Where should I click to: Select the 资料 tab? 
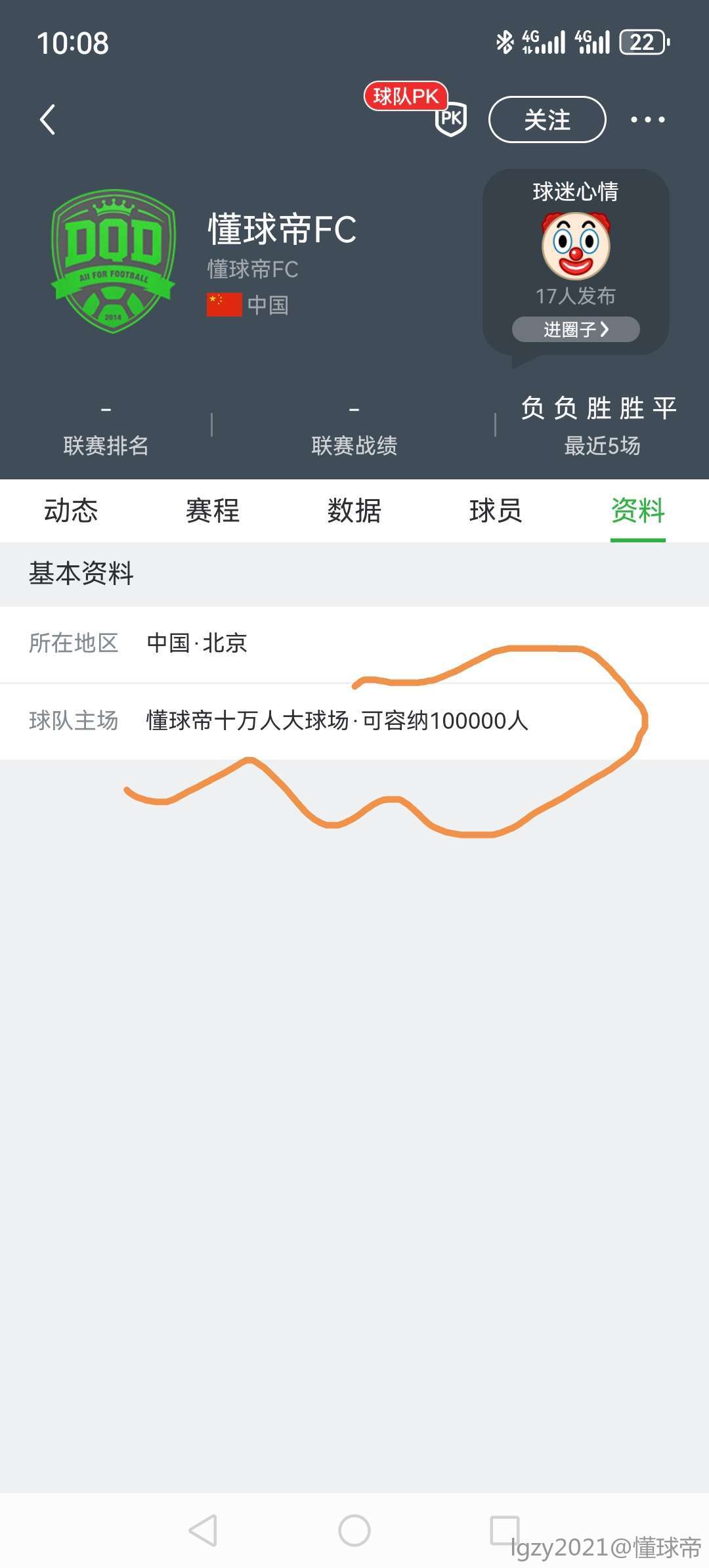click(637, 511)
